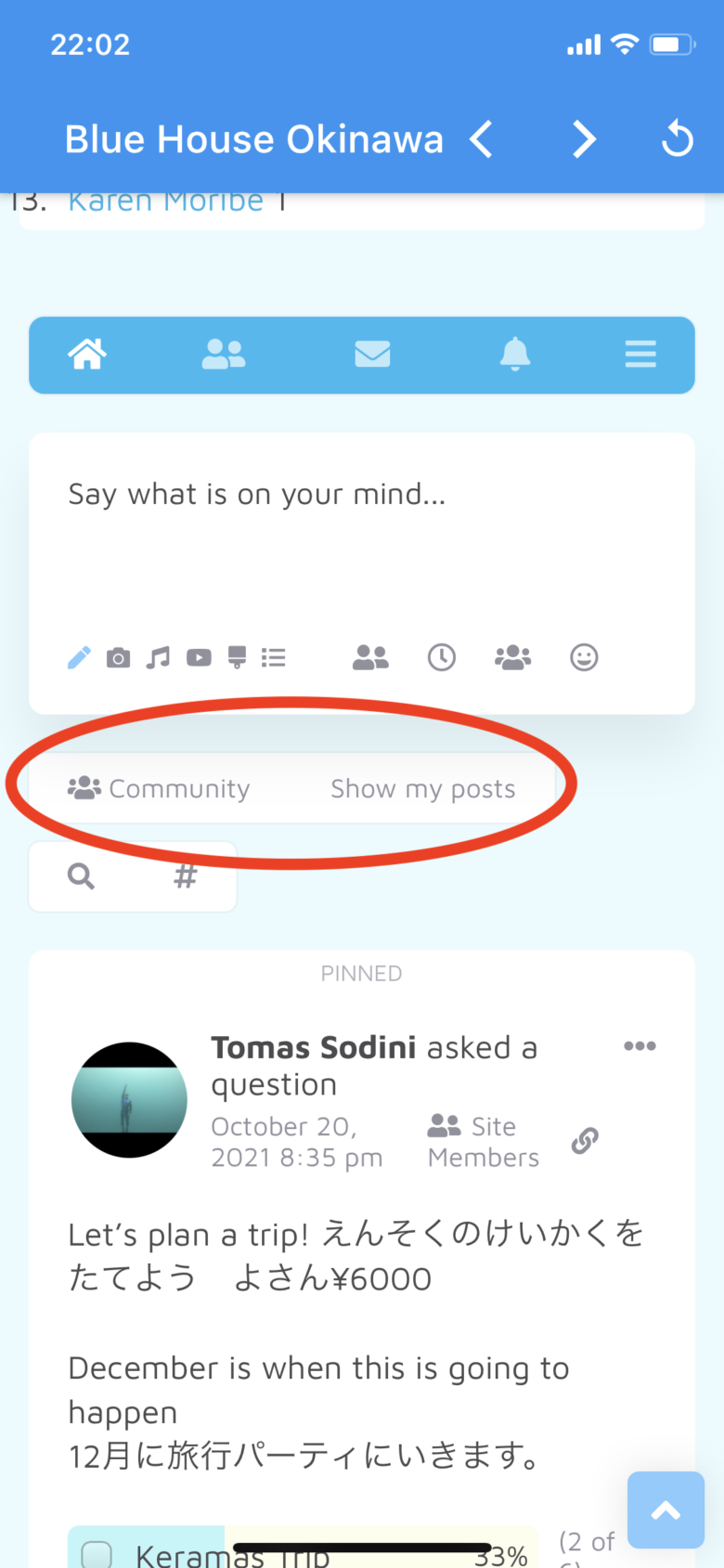Screen dimensions: 724x1568
Task: Copy link to Tomas Sodini's post
Action: [x=585, y=1140]
